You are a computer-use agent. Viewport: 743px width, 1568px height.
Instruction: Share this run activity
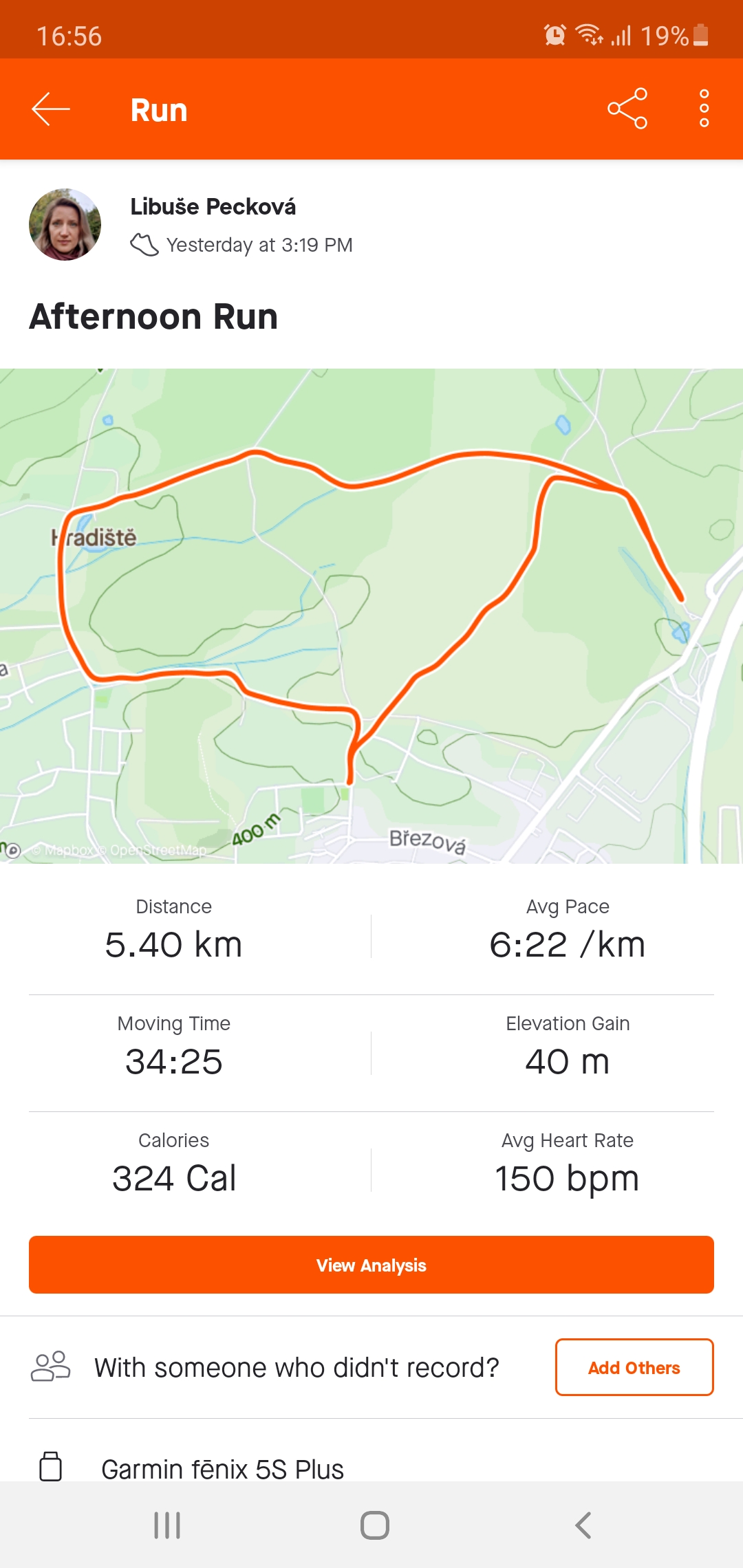pyautogui.click(x=627, y=109)
